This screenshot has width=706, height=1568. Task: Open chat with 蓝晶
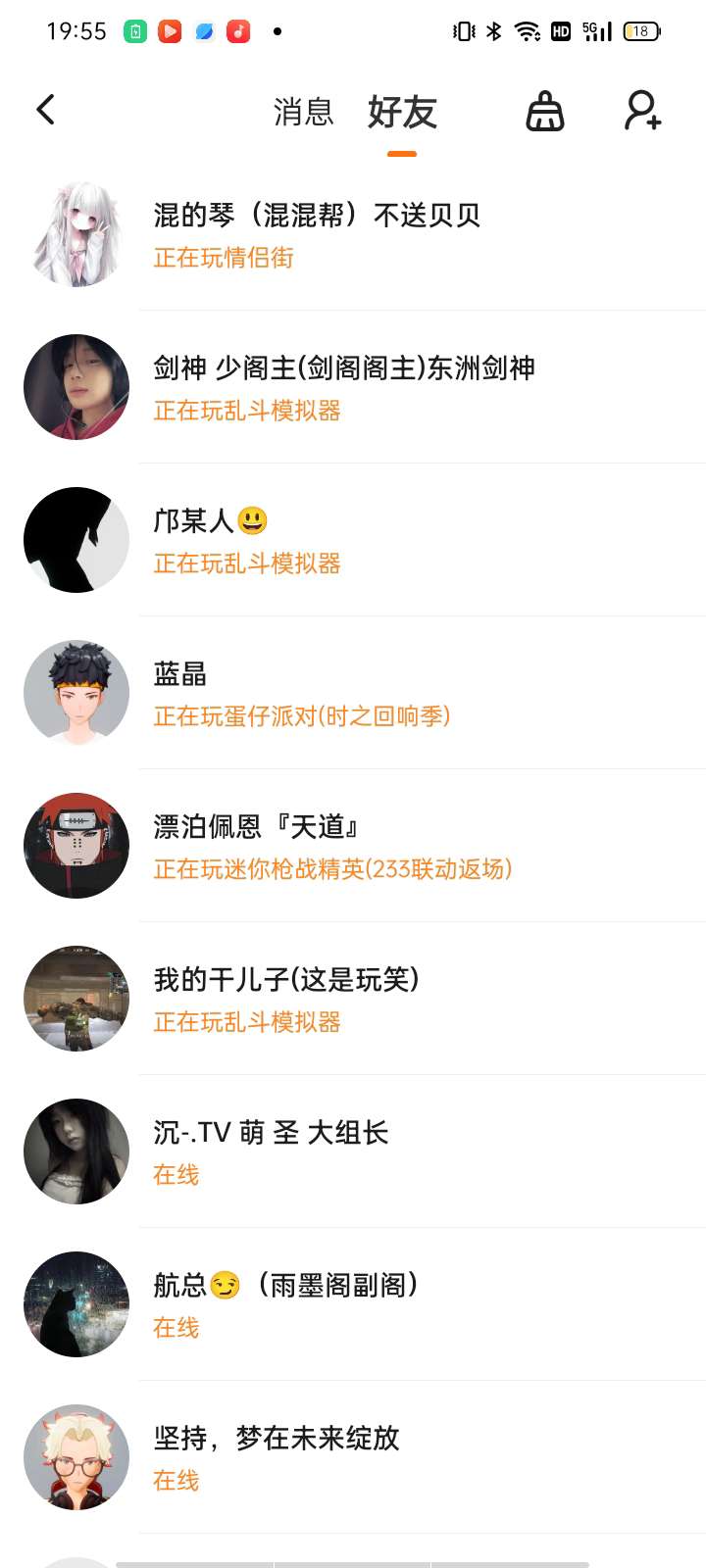click(x=353, y=694)
